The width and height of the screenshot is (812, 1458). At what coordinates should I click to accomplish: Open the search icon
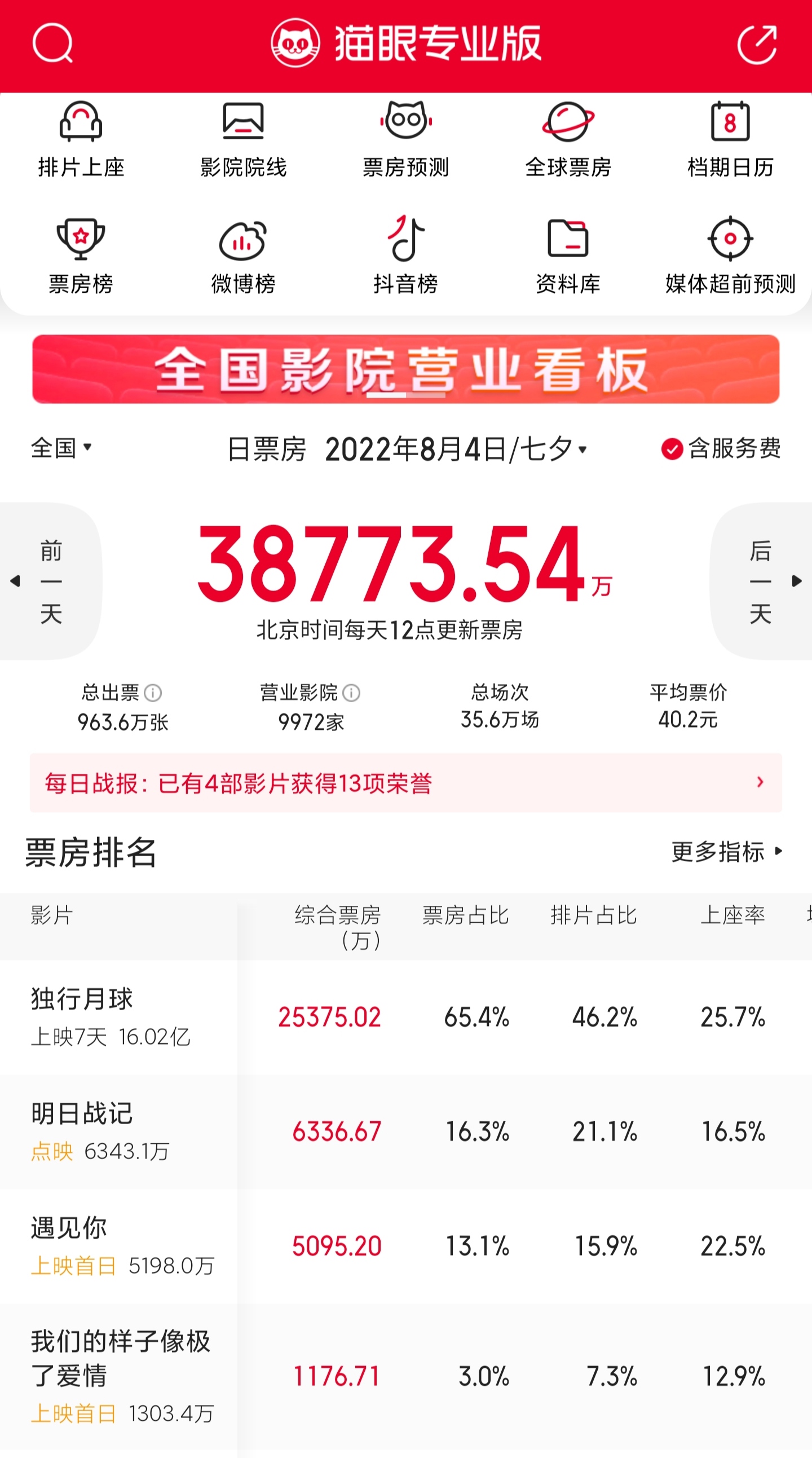pos(52,43)
